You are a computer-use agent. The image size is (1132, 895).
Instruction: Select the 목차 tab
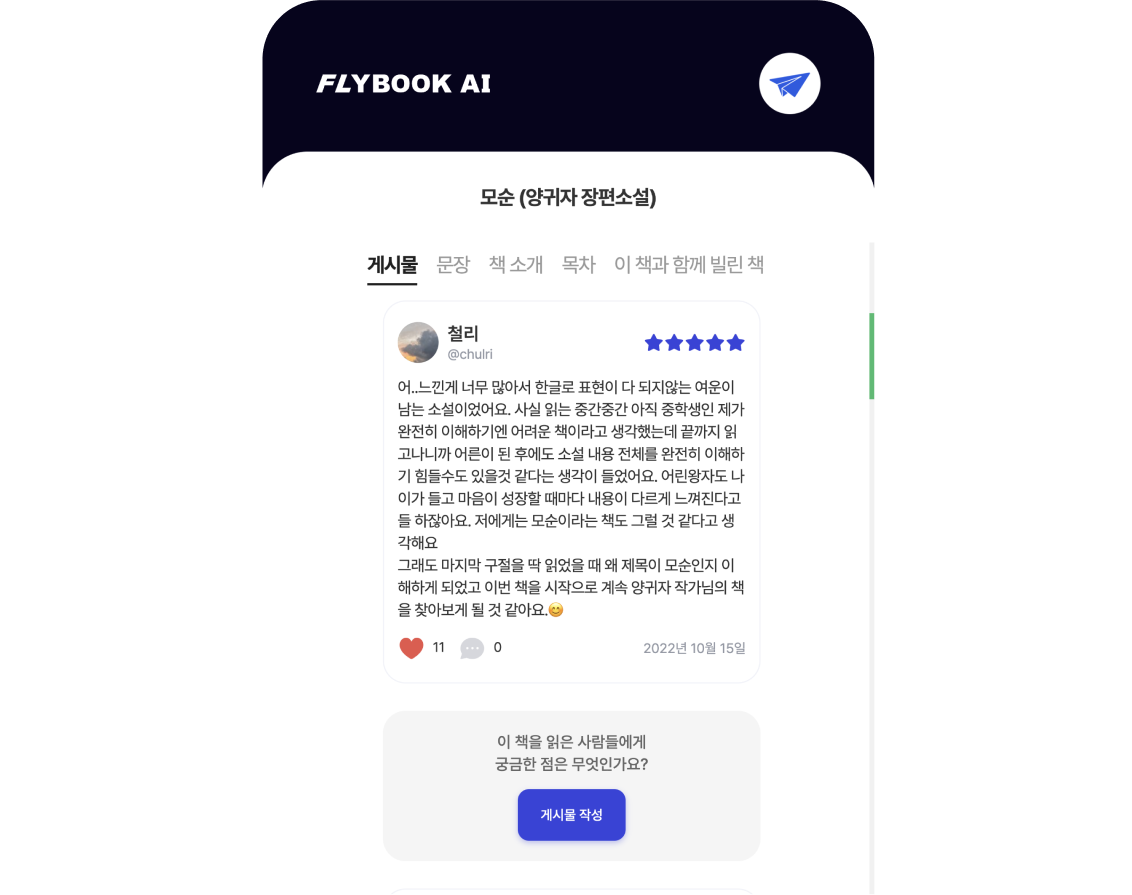(578, 265)
